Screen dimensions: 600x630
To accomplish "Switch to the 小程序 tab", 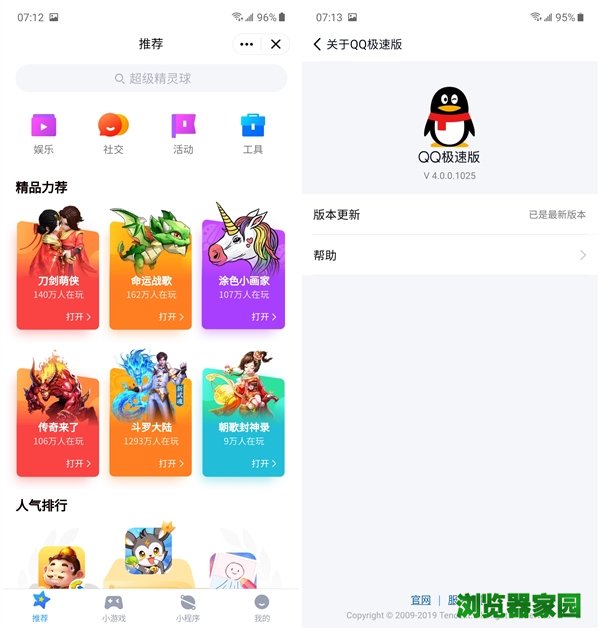I will (x=187, y=608).
